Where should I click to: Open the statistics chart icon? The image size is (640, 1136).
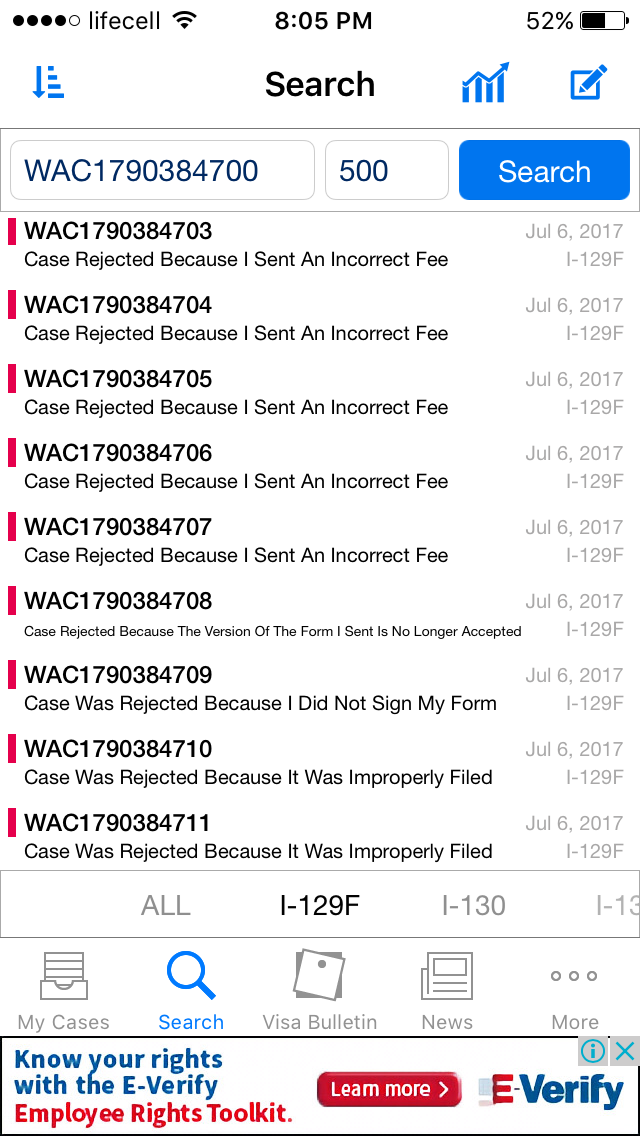(x=485, y=83)
